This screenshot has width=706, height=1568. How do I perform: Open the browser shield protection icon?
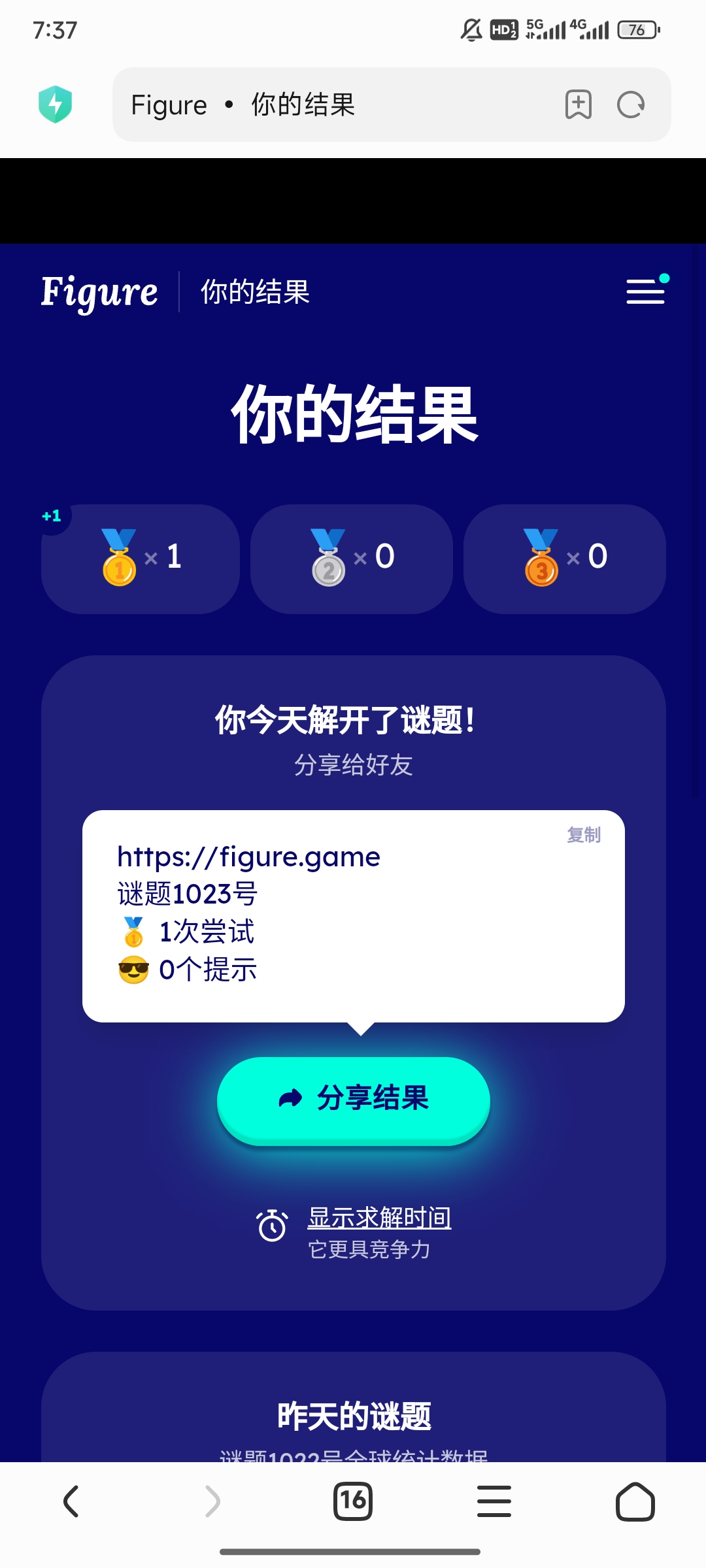56,105
